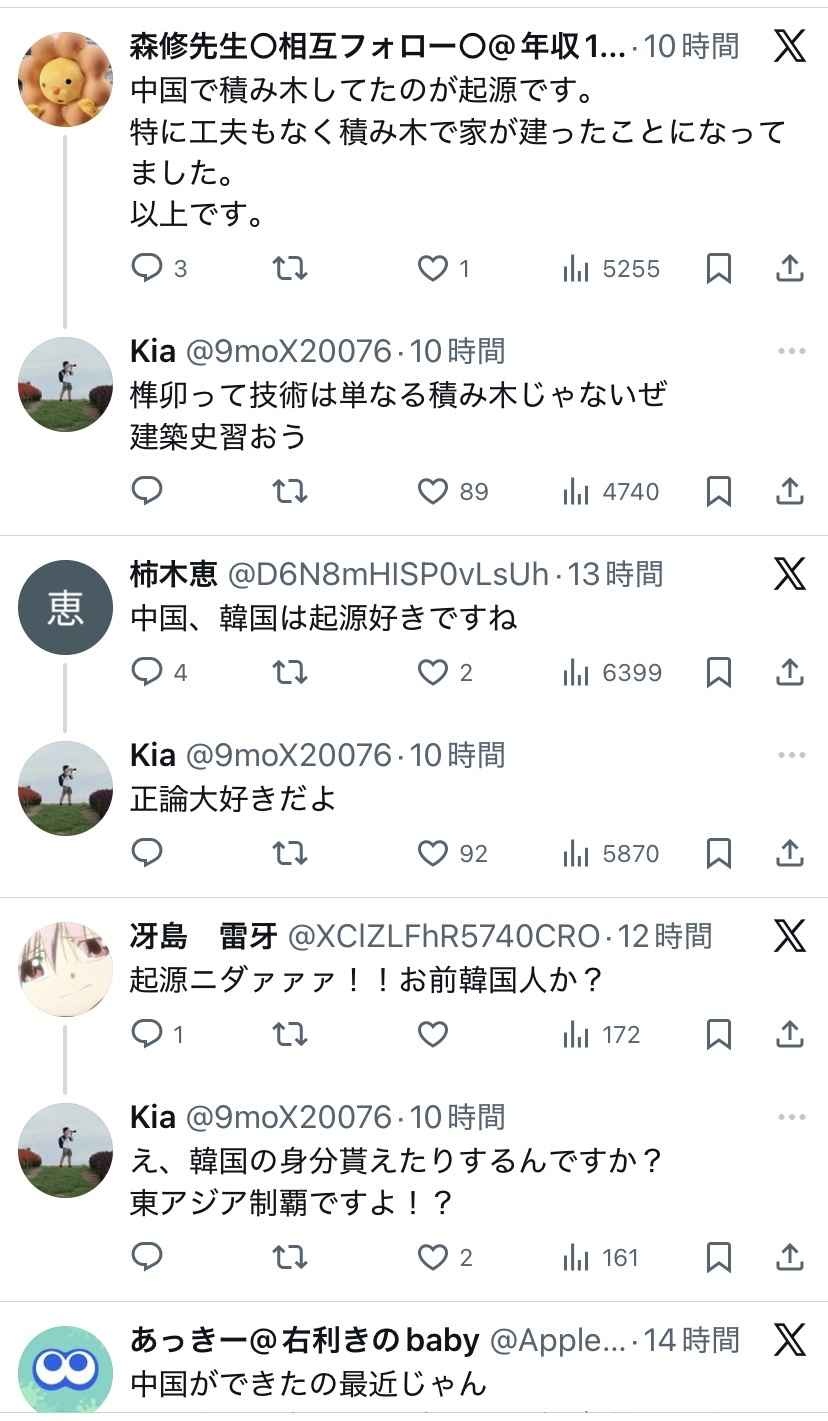Bookmark Kia's 東アジア制覇 reply
The height and width of the screenshot is (1421, 828).
(718, 1256)
